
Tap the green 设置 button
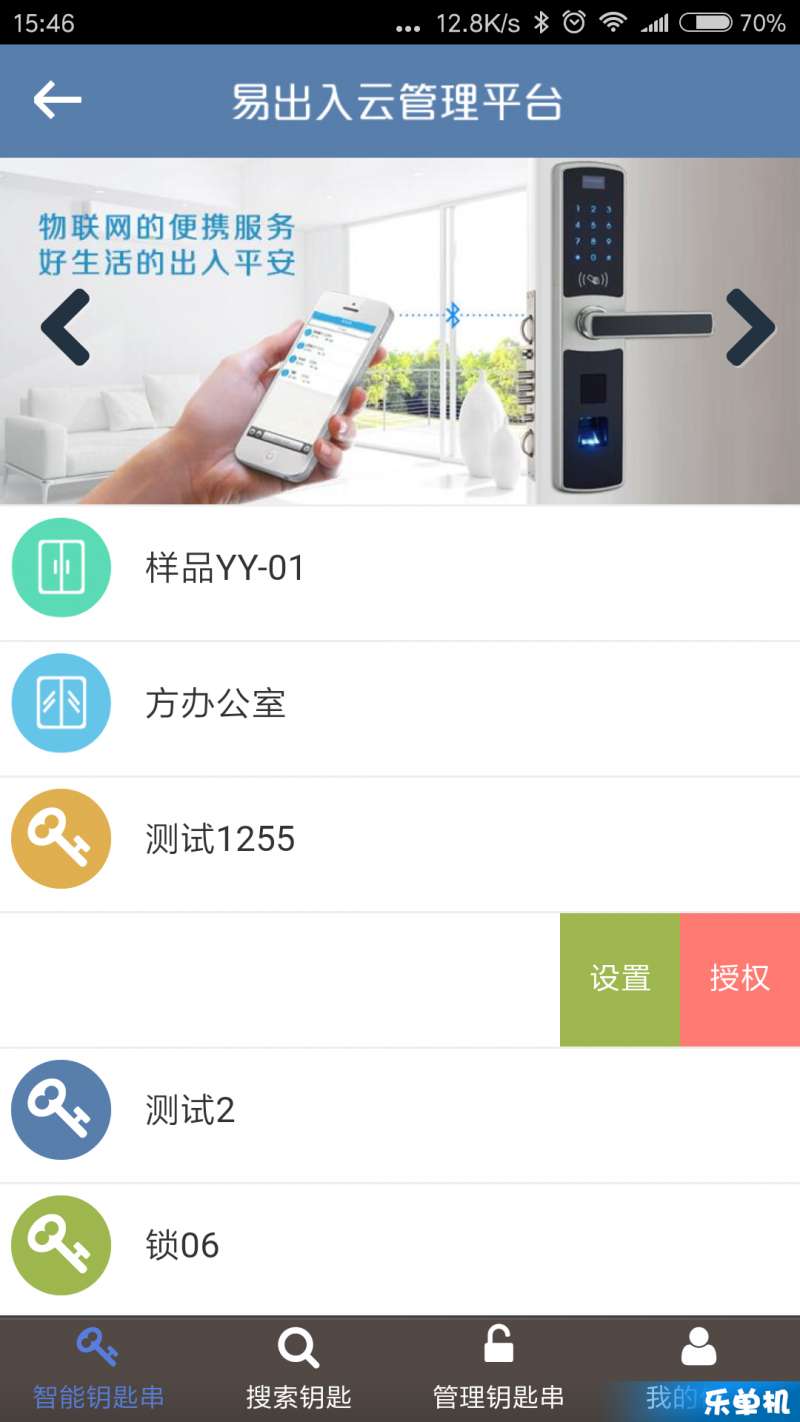[620, 979]
